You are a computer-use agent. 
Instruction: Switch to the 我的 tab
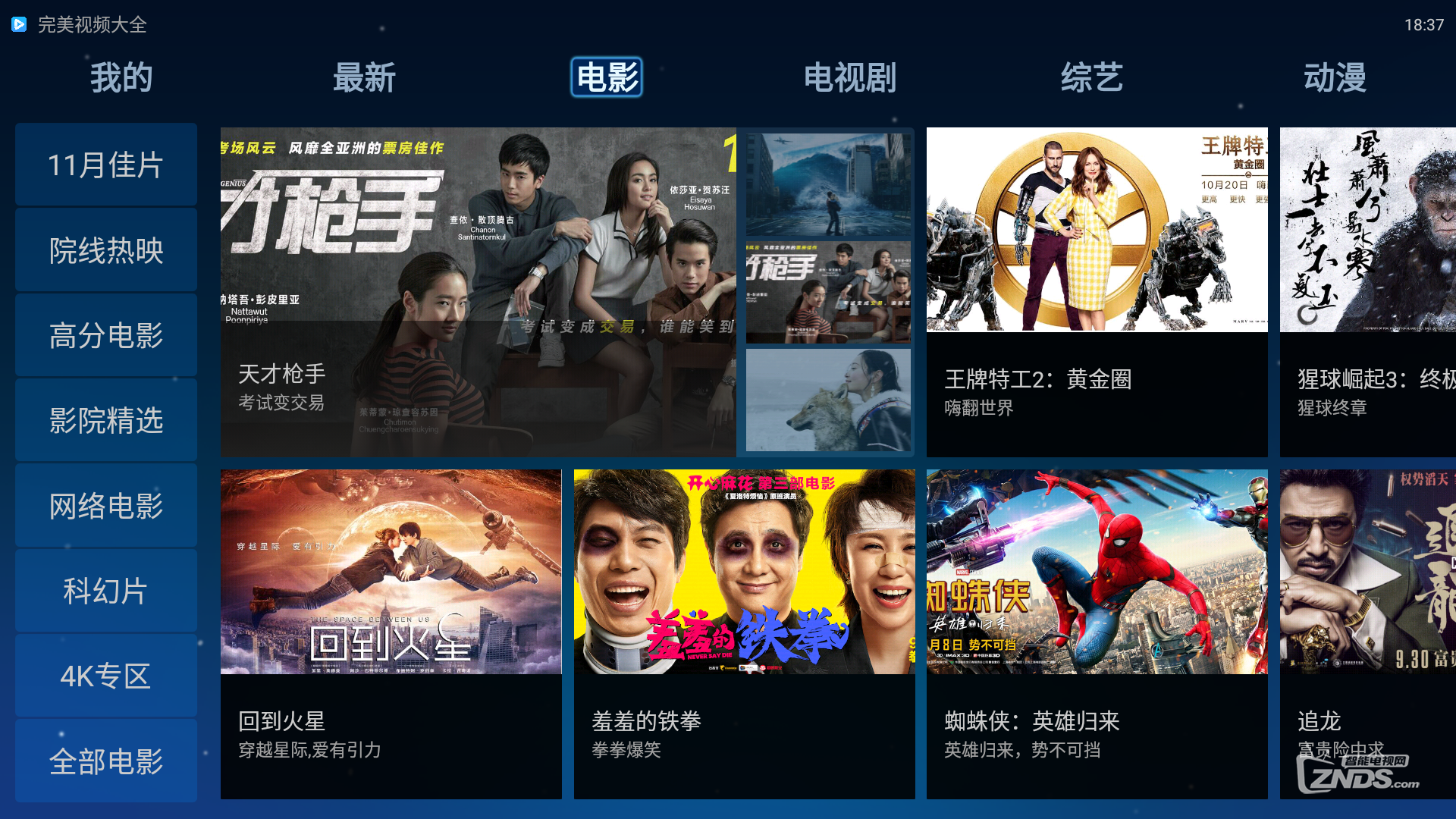tap(121, 77)
